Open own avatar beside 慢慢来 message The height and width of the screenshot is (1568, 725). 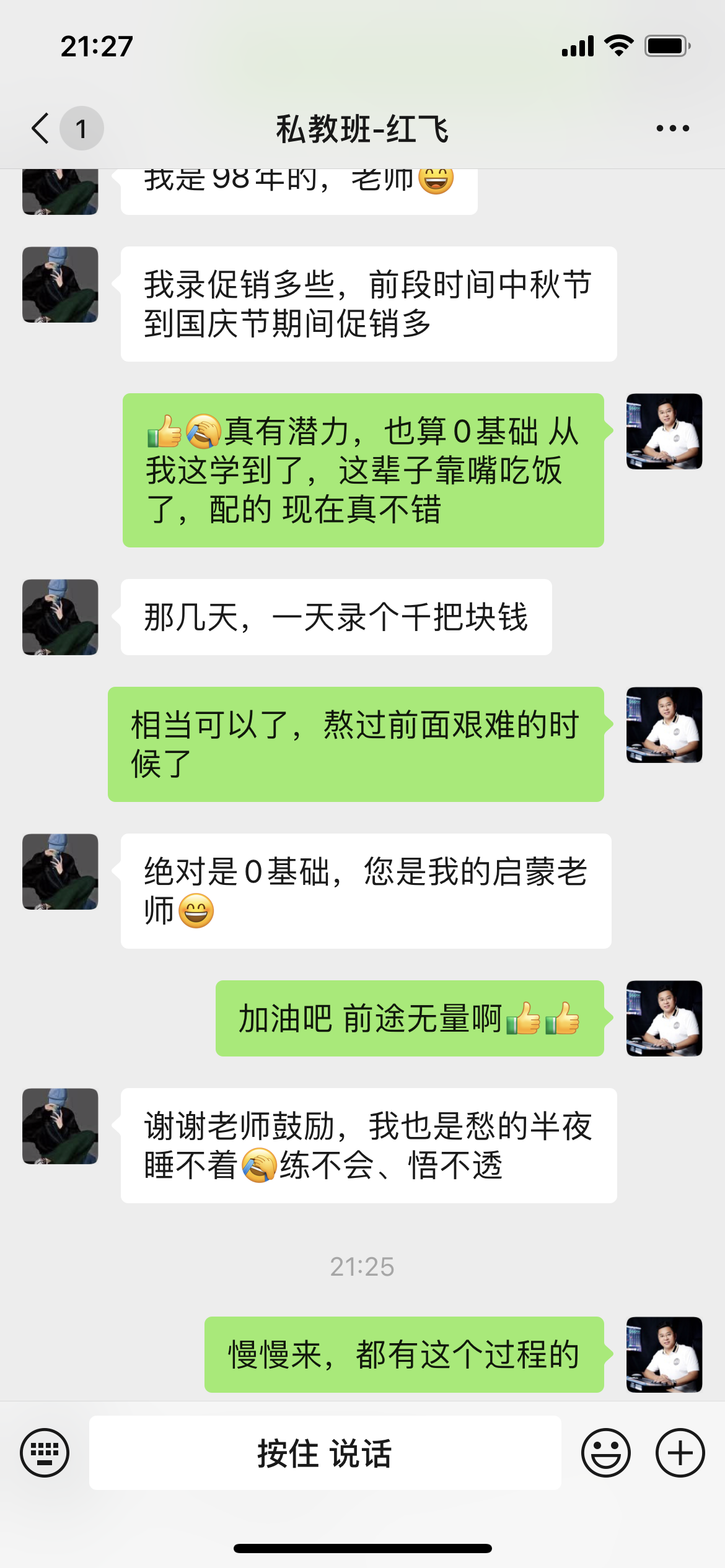(664, 1354)
